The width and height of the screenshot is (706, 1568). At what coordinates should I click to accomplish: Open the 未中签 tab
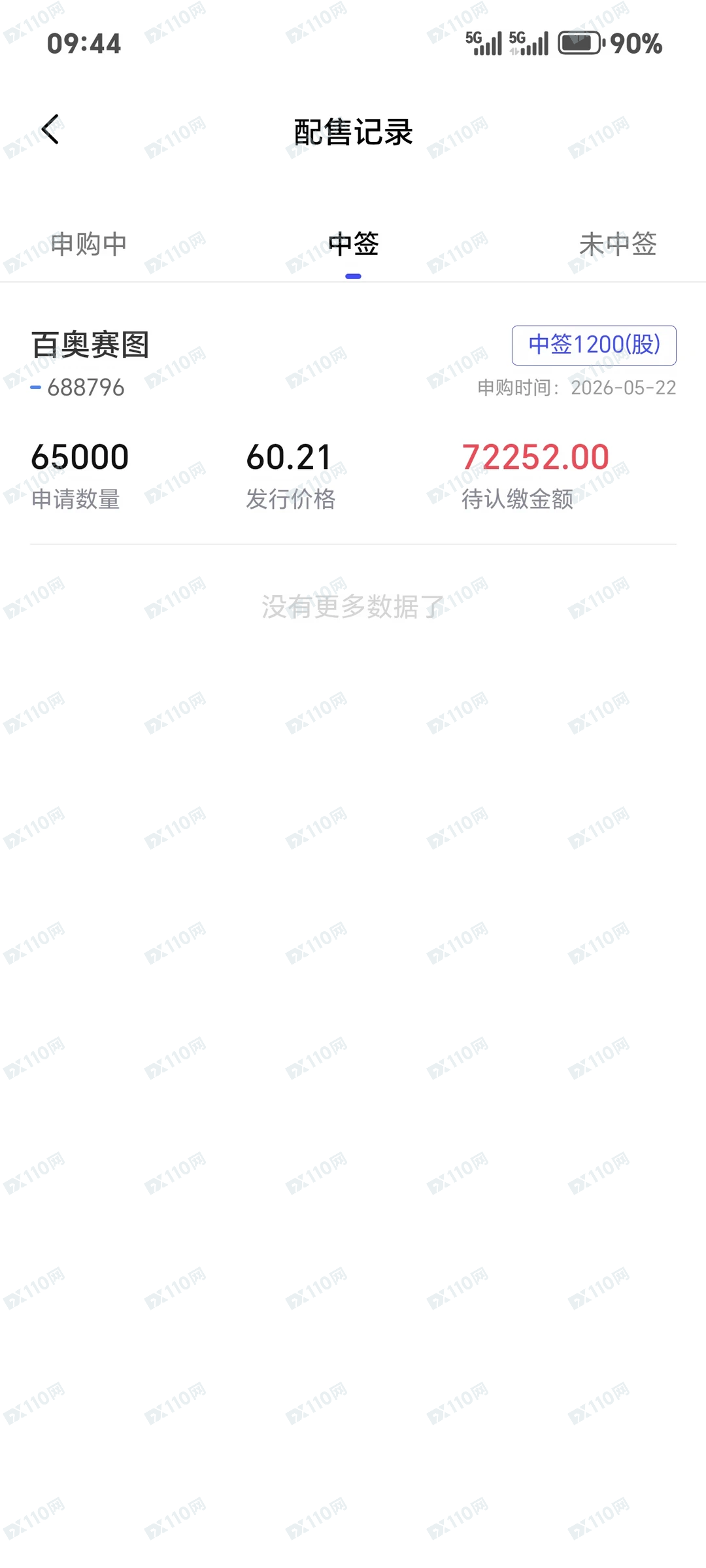(618, 244)
